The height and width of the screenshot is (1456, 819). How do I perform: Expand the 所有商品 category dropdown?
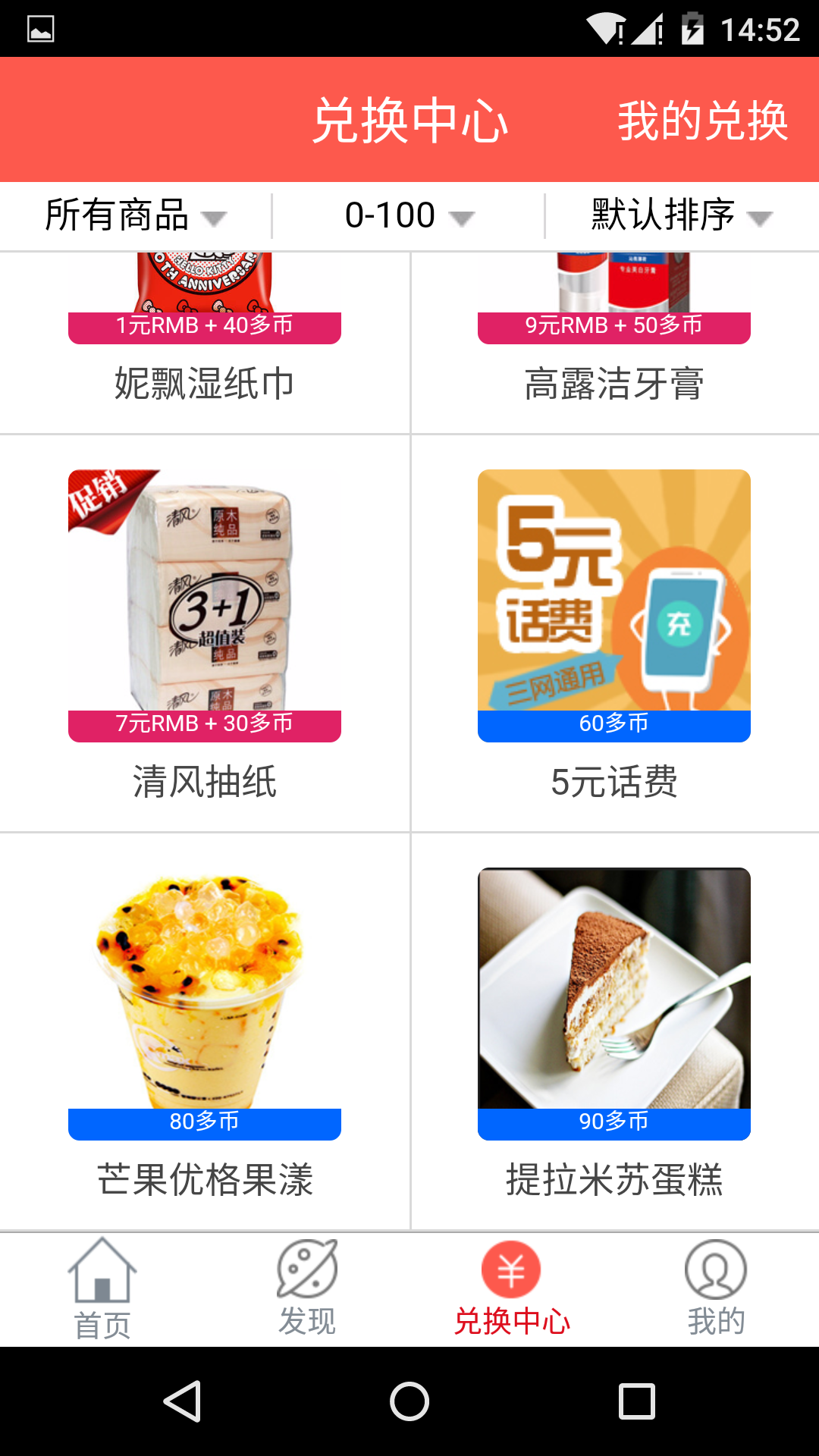tap(135, 215)
